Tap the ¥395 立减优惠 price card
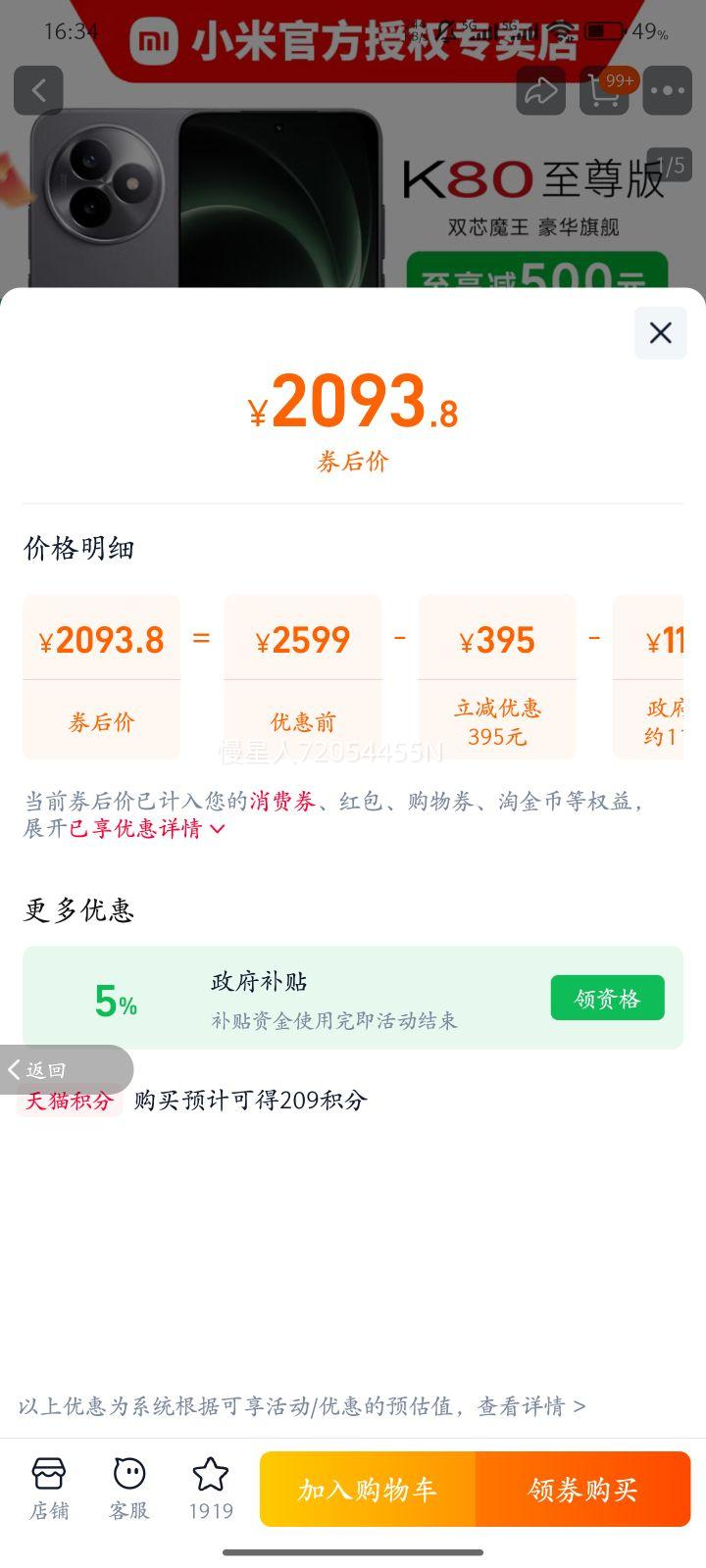 (x=496, y=676)
